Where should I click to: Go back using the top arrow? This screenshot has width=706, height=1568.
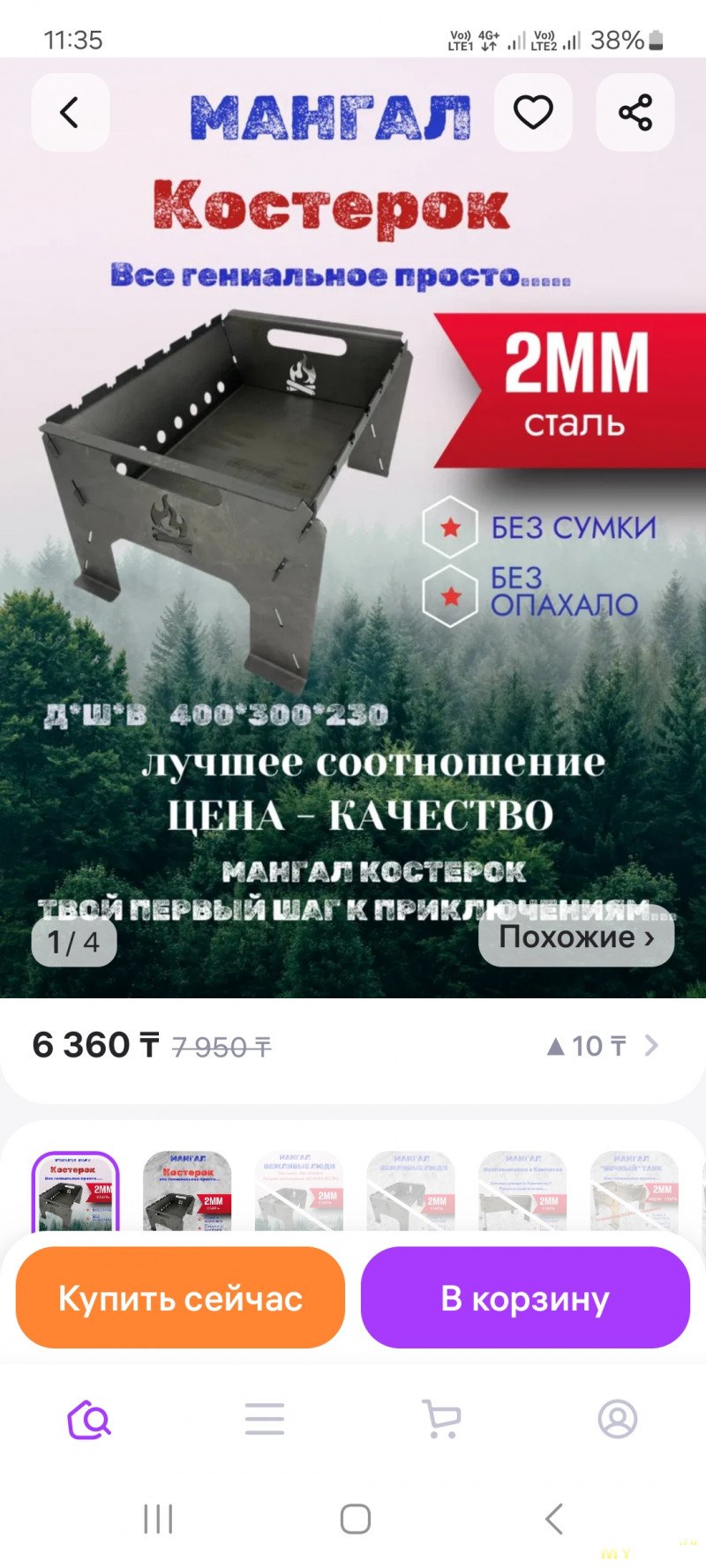pos(70,113)
